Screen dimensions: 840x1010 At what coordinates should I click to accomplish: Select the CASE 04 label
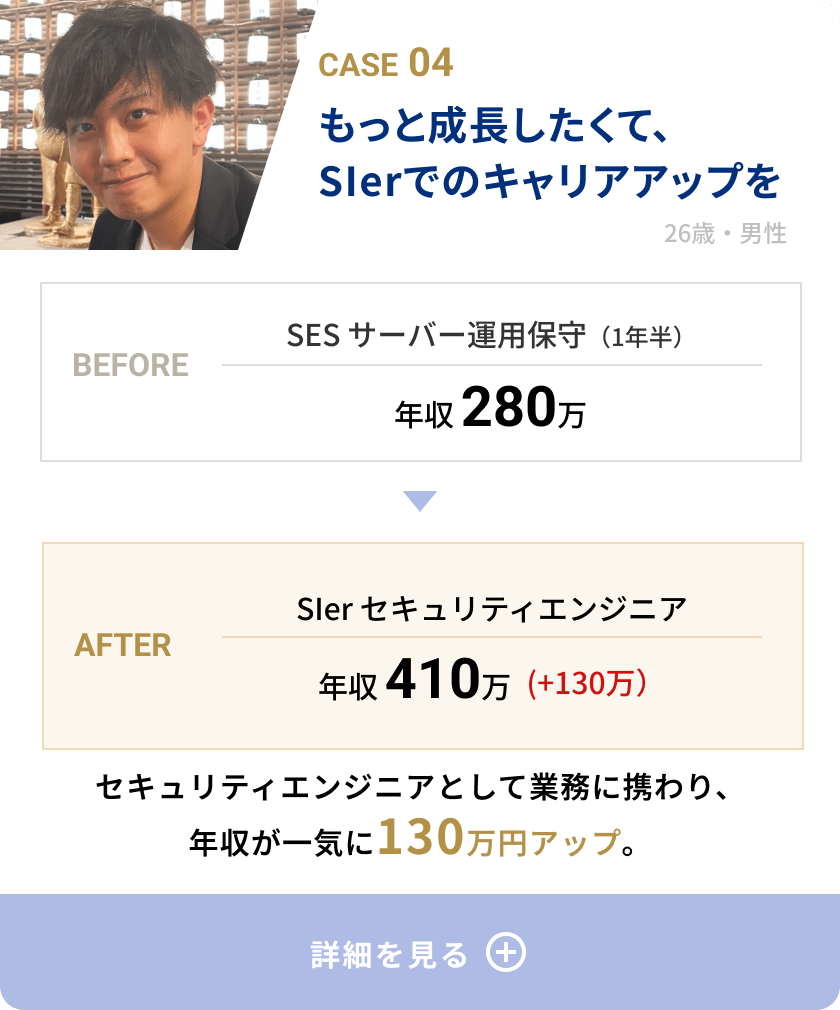(x=385, y=60)
